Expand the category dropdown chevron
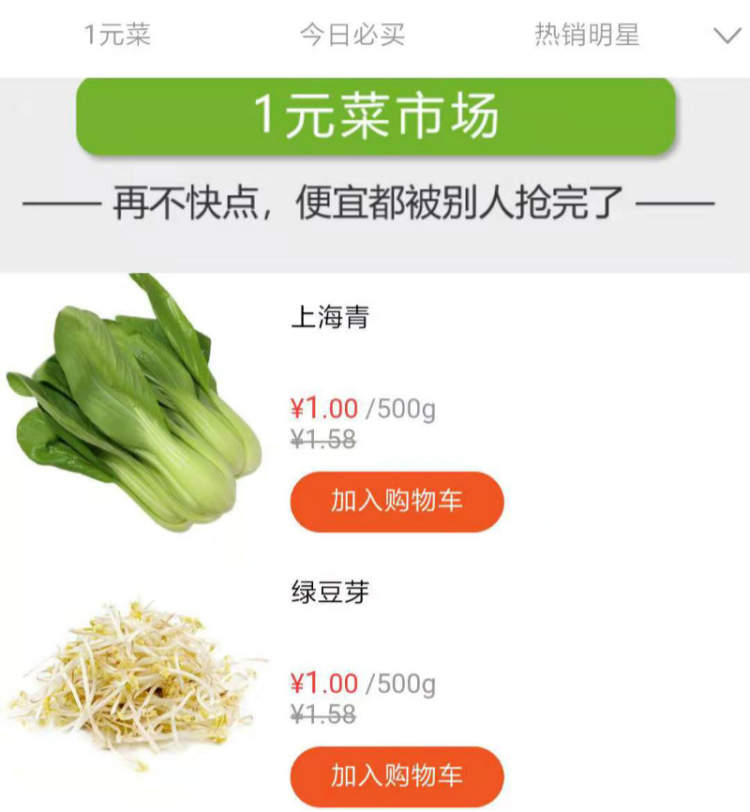The width and height of the screenshot is (750, 812). (x=726, y=36)
